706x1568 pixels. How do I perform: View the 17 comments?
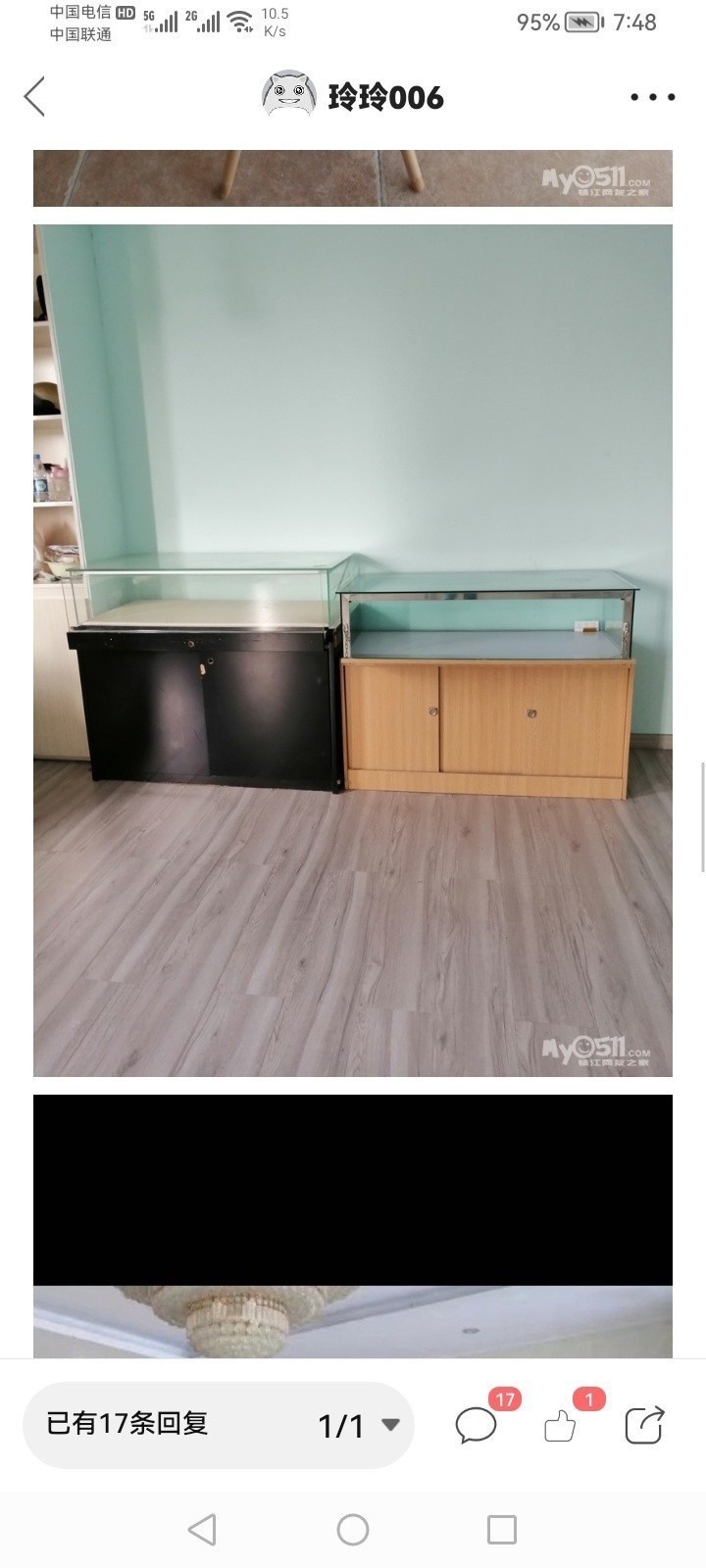478,1424
